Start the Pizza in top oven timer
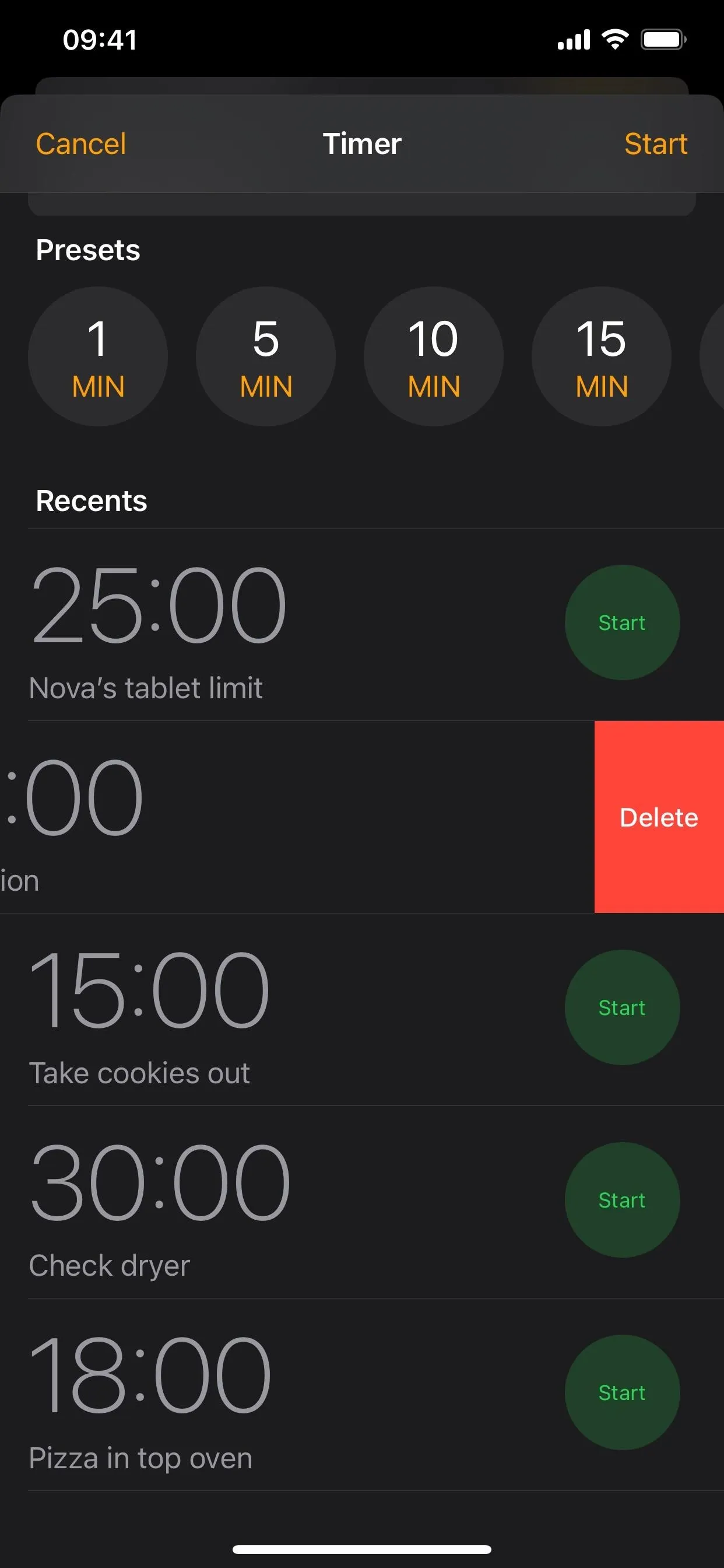 [622, 1392]
